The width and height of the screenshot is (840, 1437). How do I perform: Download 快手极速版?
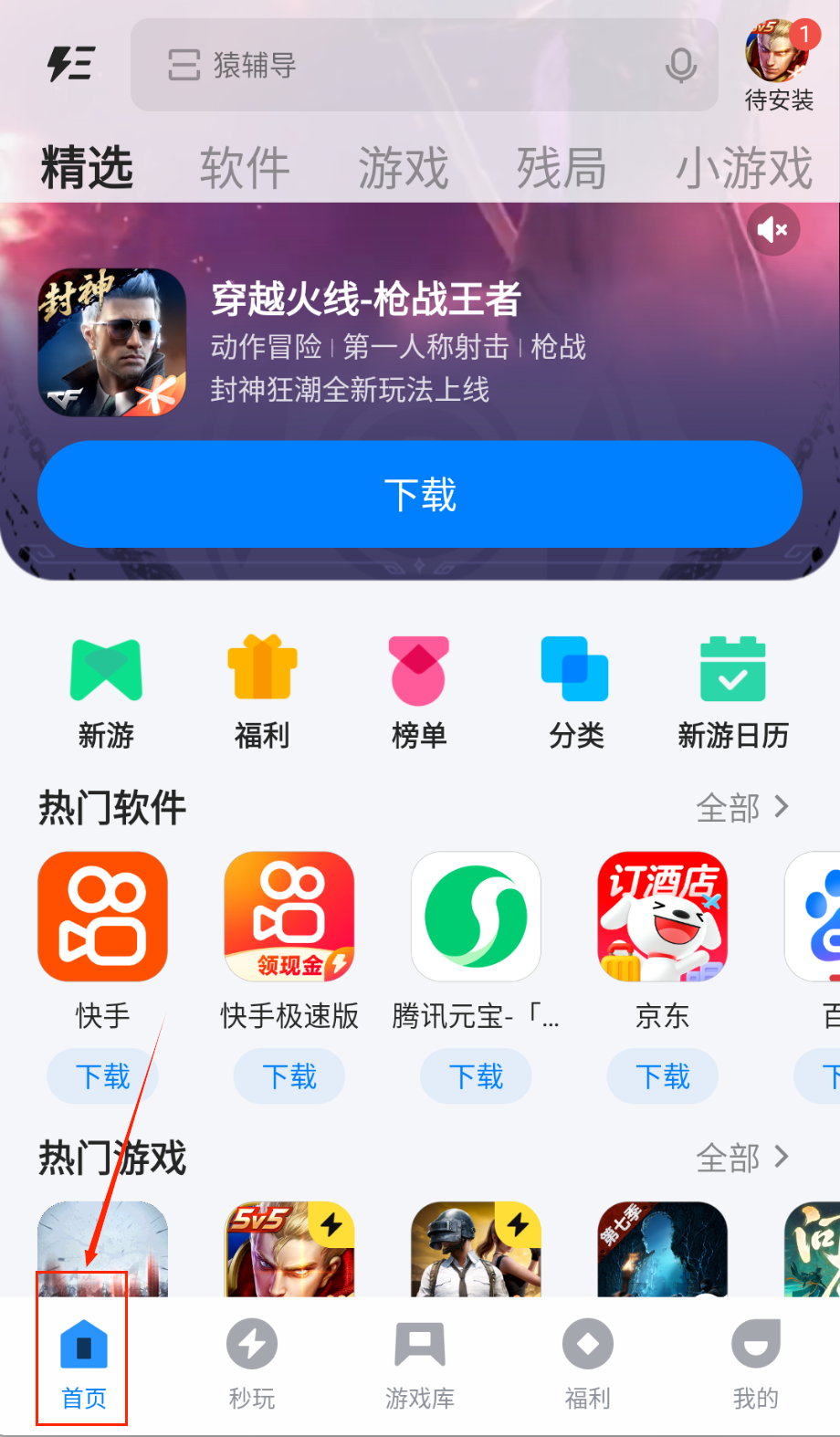(289, 1076)
